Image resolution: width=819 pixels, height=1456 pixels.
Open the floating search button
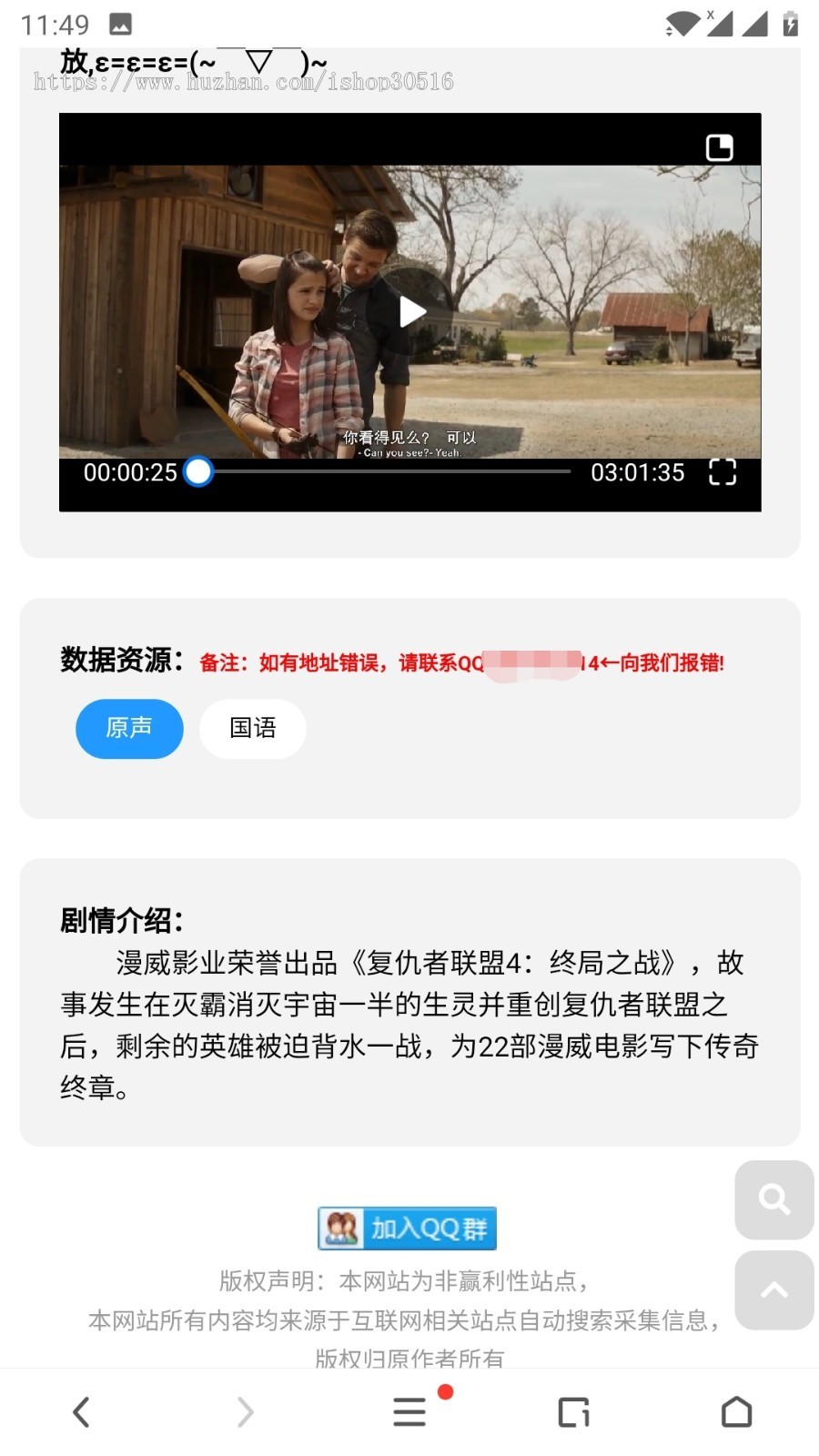click(773, 1199)
